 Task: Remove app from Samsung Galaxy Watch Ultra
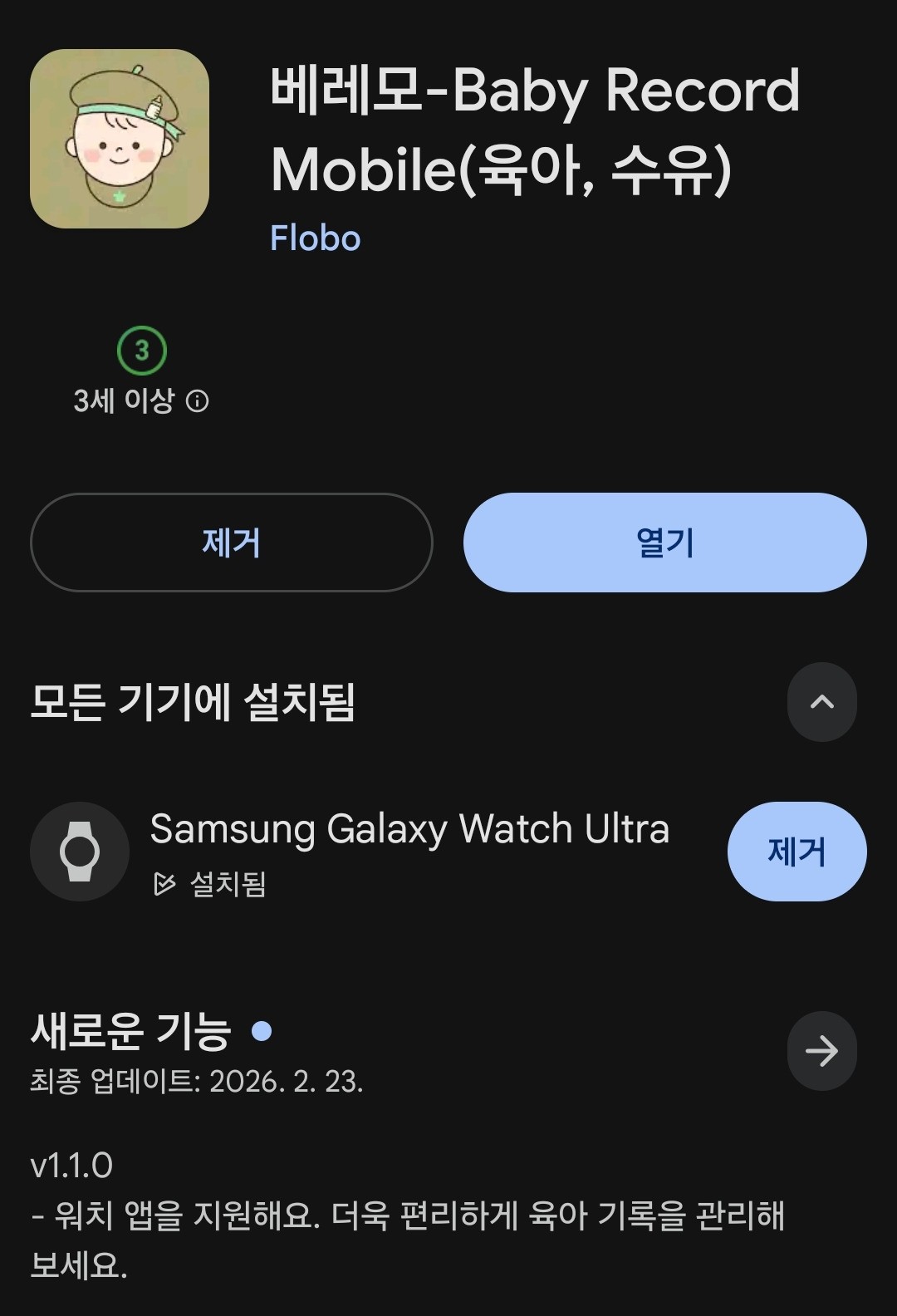pos(795,850)
